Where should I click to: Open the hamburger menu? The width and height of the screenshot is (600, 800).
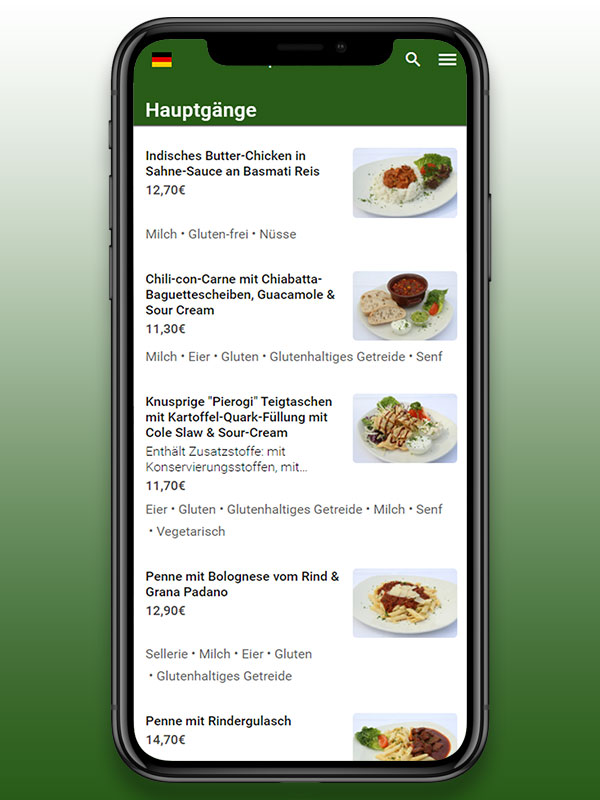tap(447, 60)
